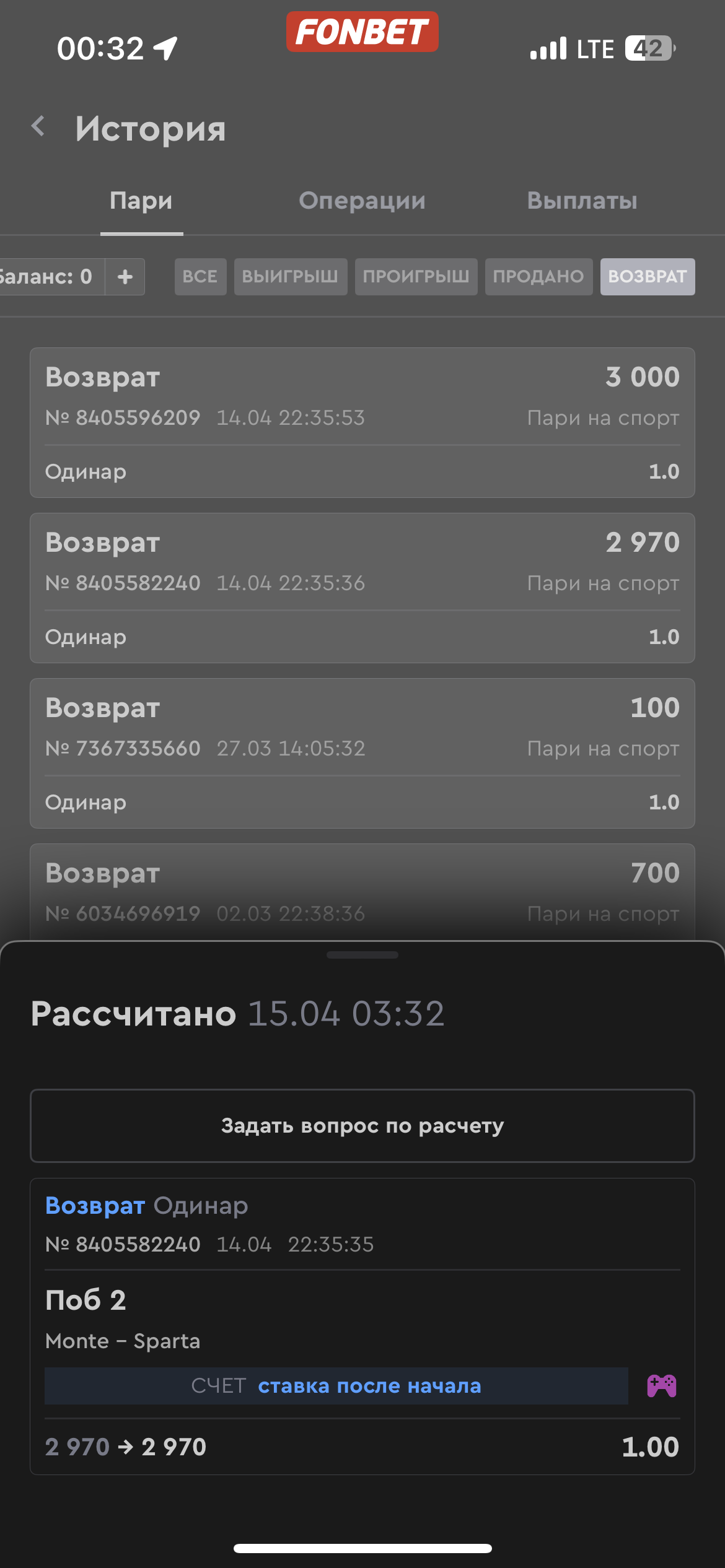Filter history by ВЫИГРЫШ
Viewport: 725px width, 1568px height.
(290, 277)
